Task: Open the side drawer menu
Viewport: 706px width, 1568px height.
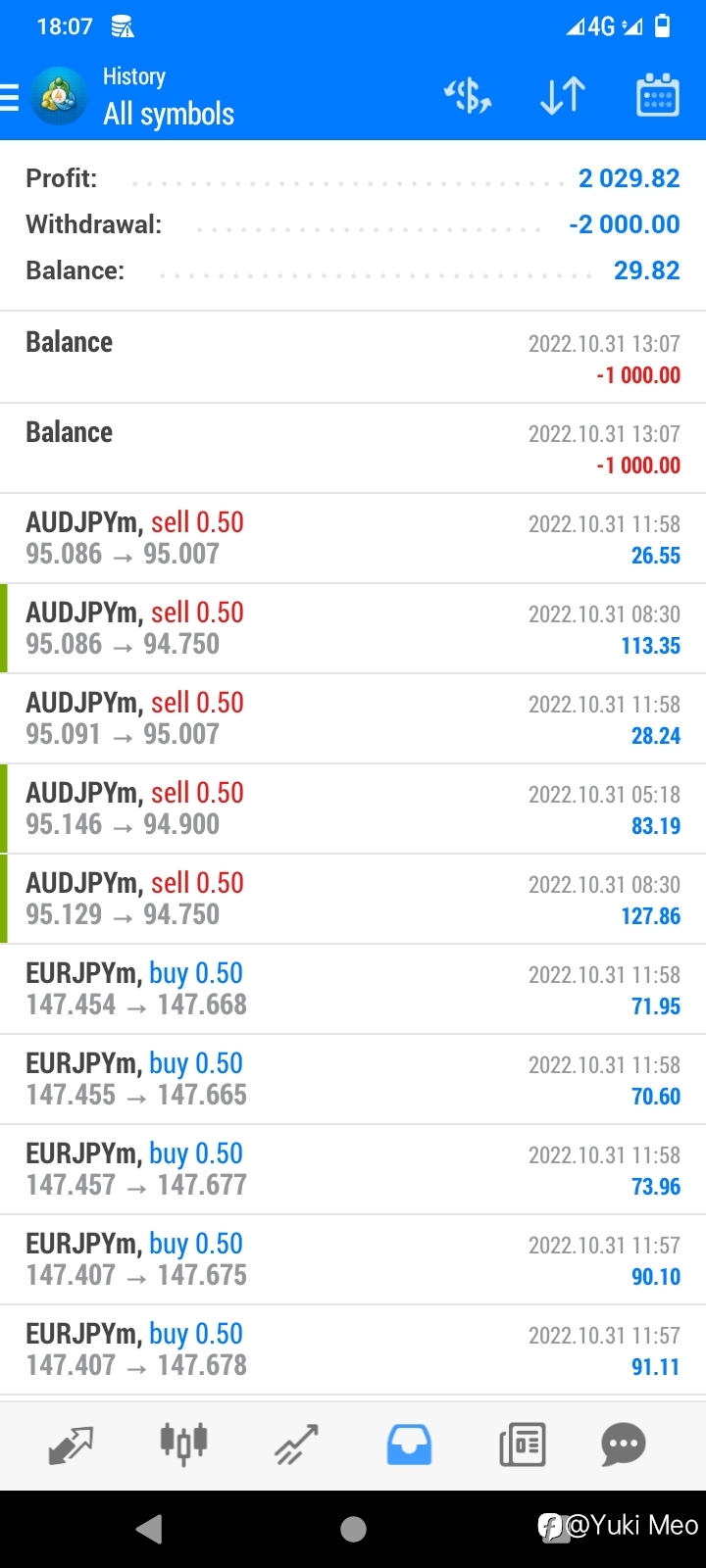Action: (10, 97)
